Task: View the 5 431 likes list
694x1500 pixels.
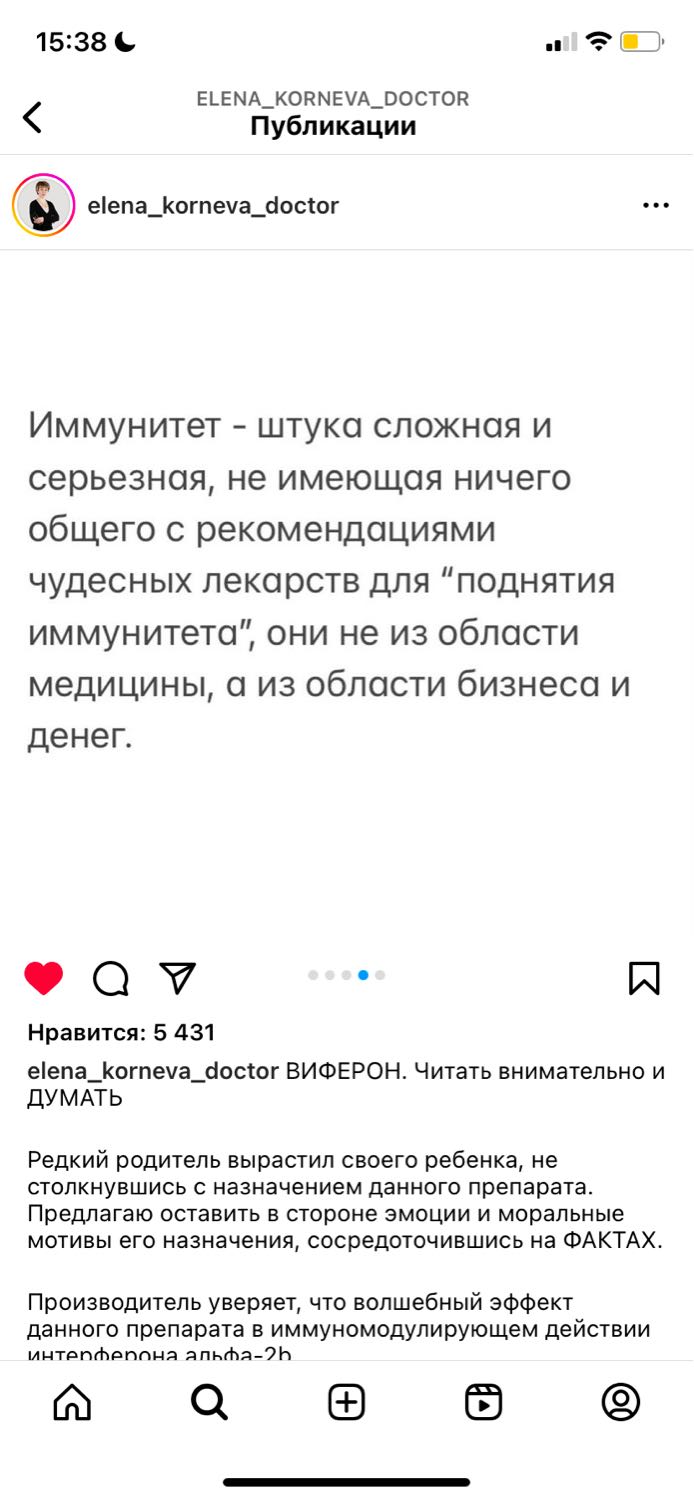Action: 121,1032
